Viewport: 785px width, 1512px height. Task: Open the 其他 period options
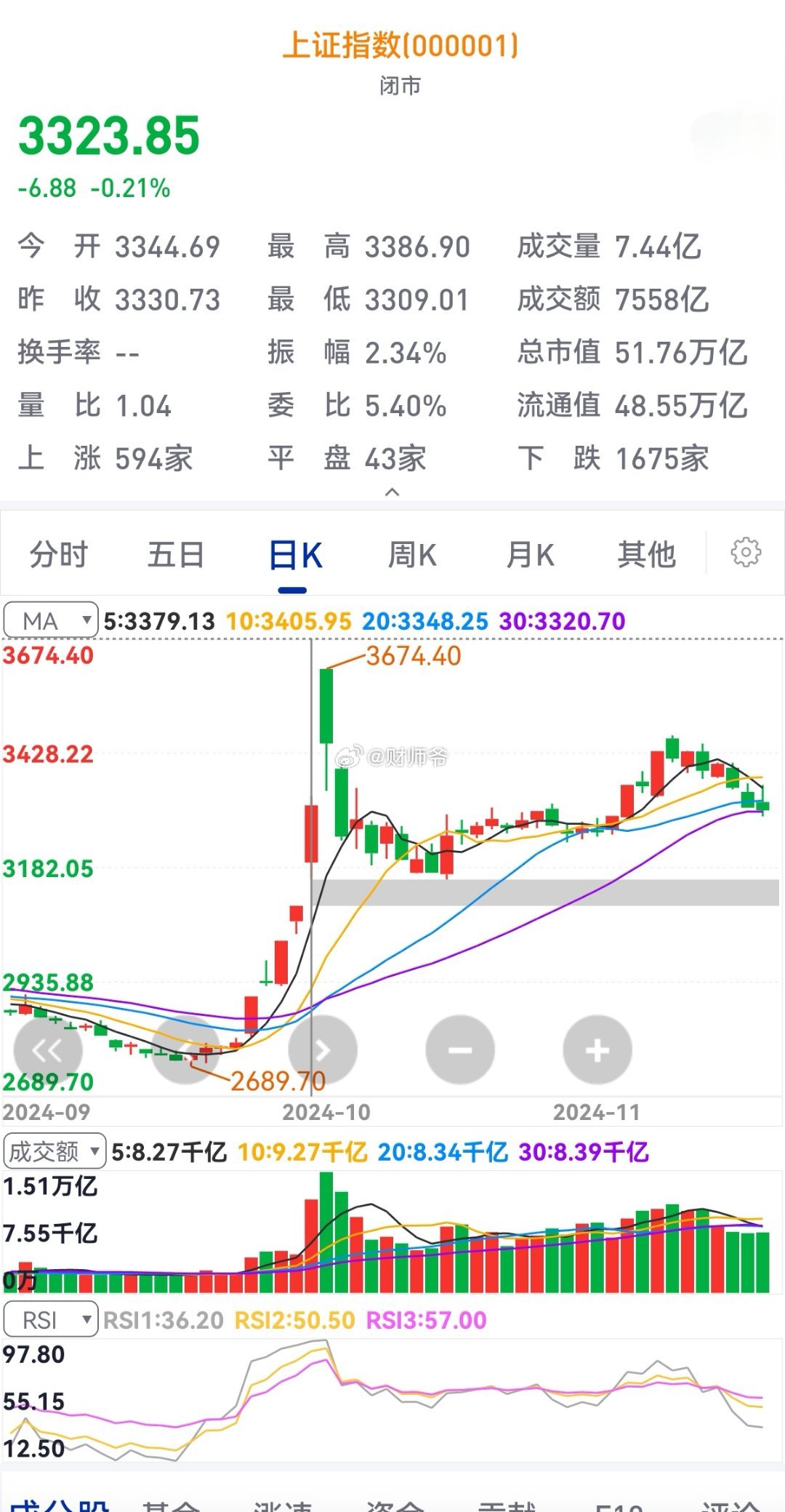(647, 555)
